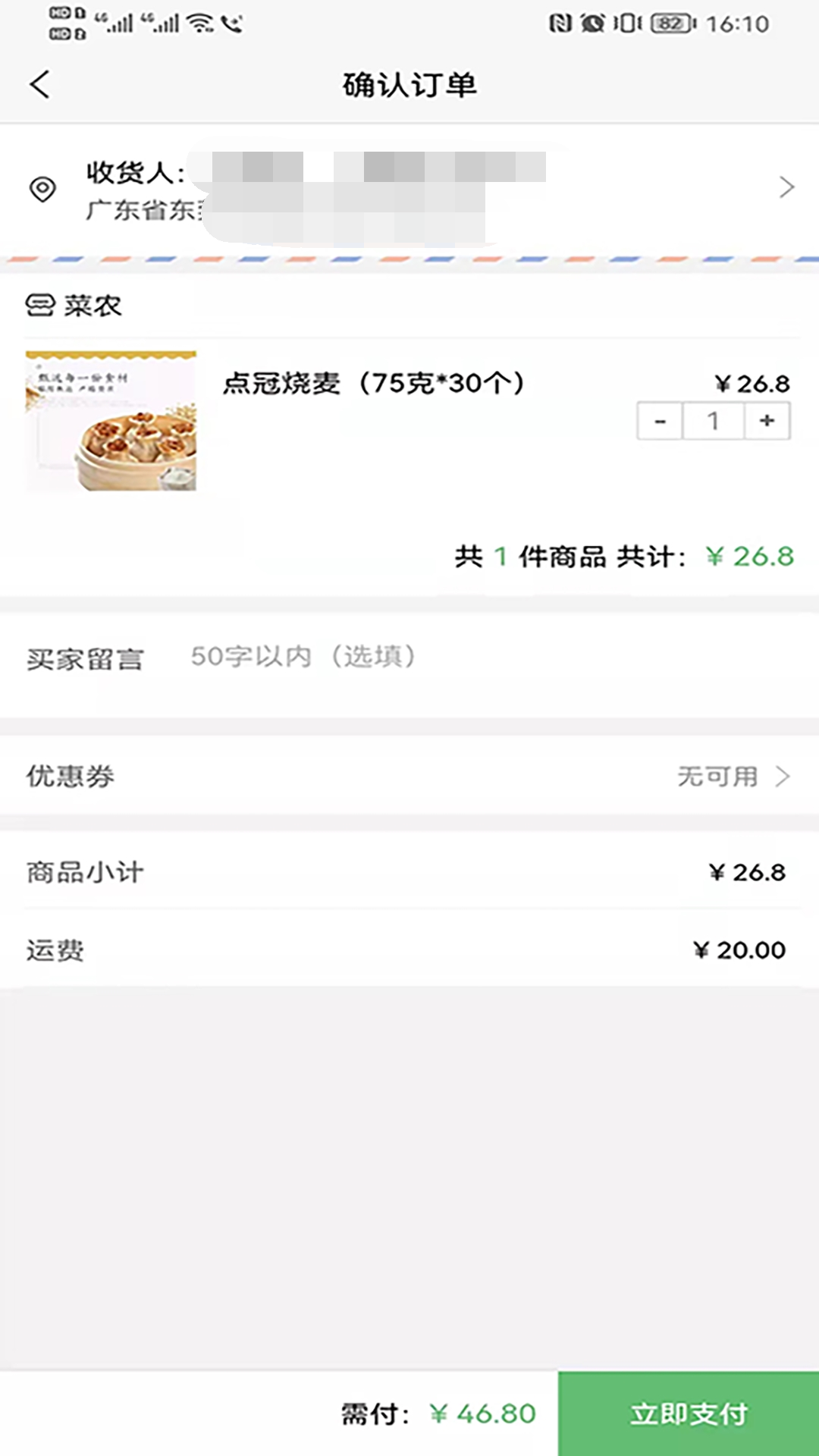
Task: Increase the 点冠烧麦 quantity with plus
Action: pyautogui.click(x=767, y=421)
